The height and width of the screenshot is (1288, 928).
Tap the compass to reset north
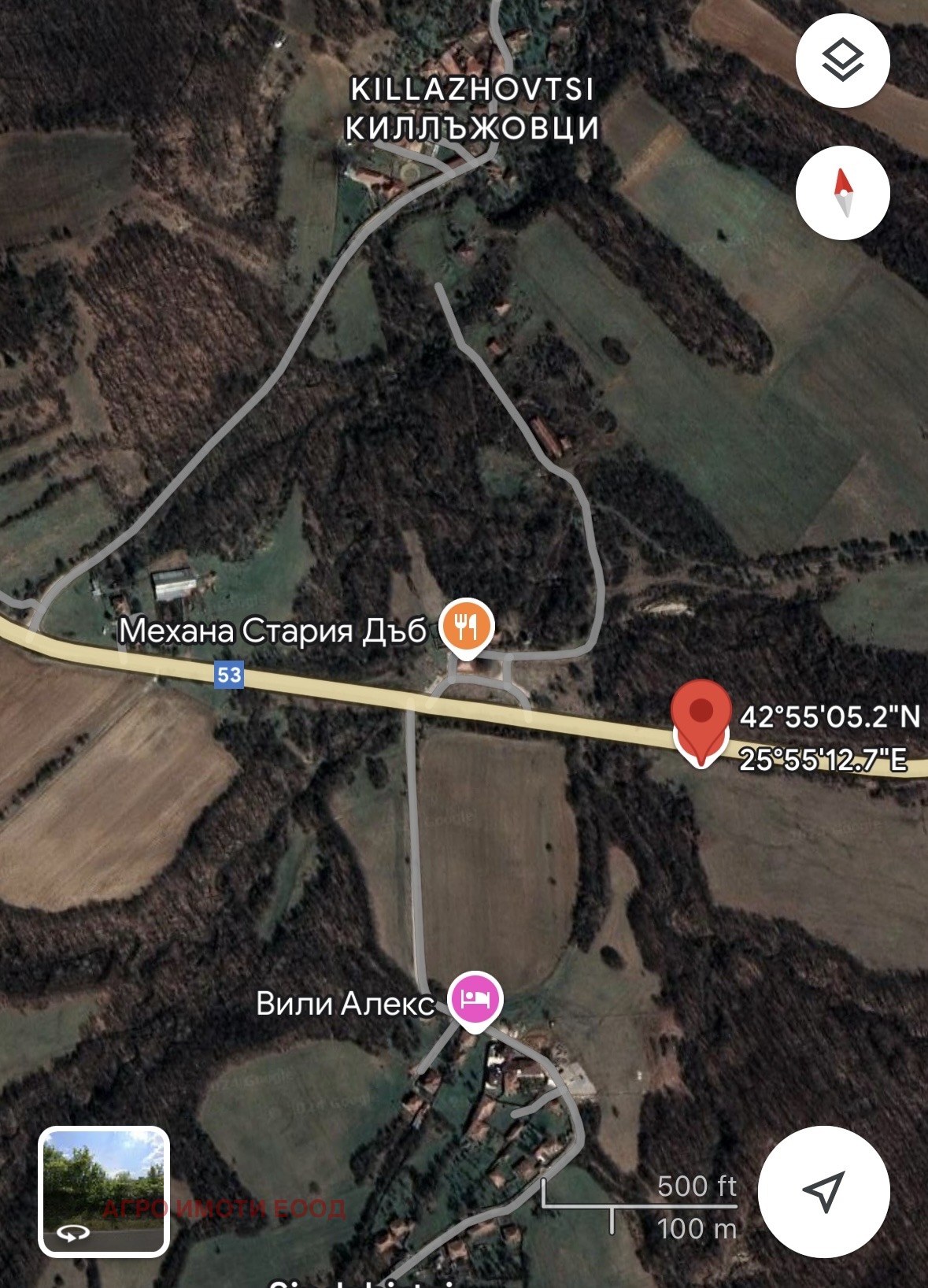(842, 193)
